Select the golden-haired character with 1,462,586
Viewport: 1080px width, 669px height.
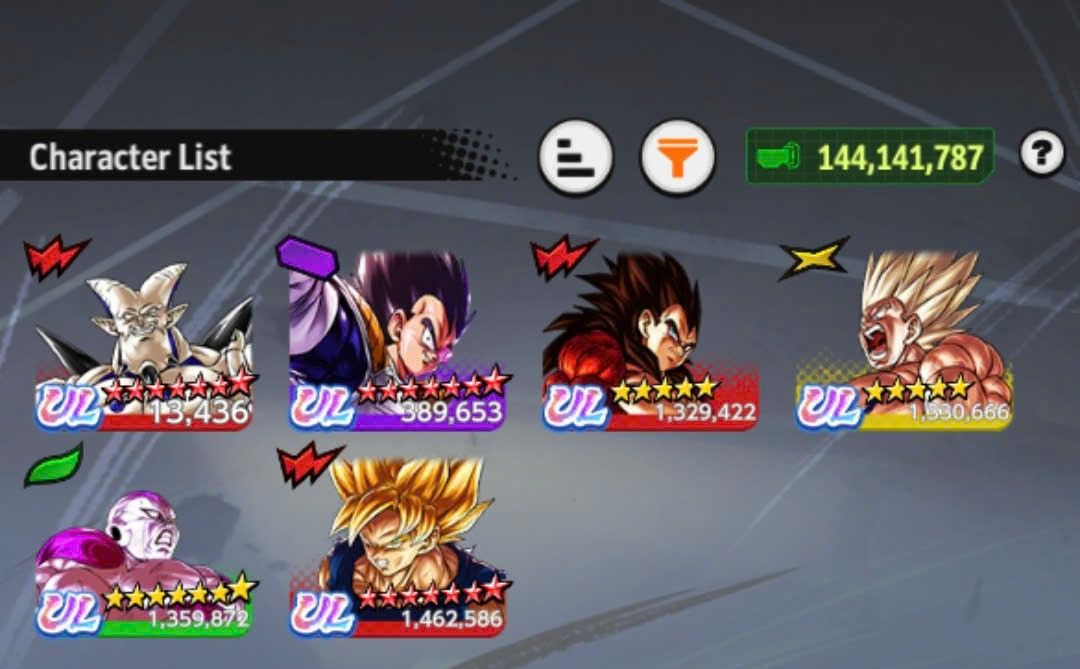coord(397,550)
